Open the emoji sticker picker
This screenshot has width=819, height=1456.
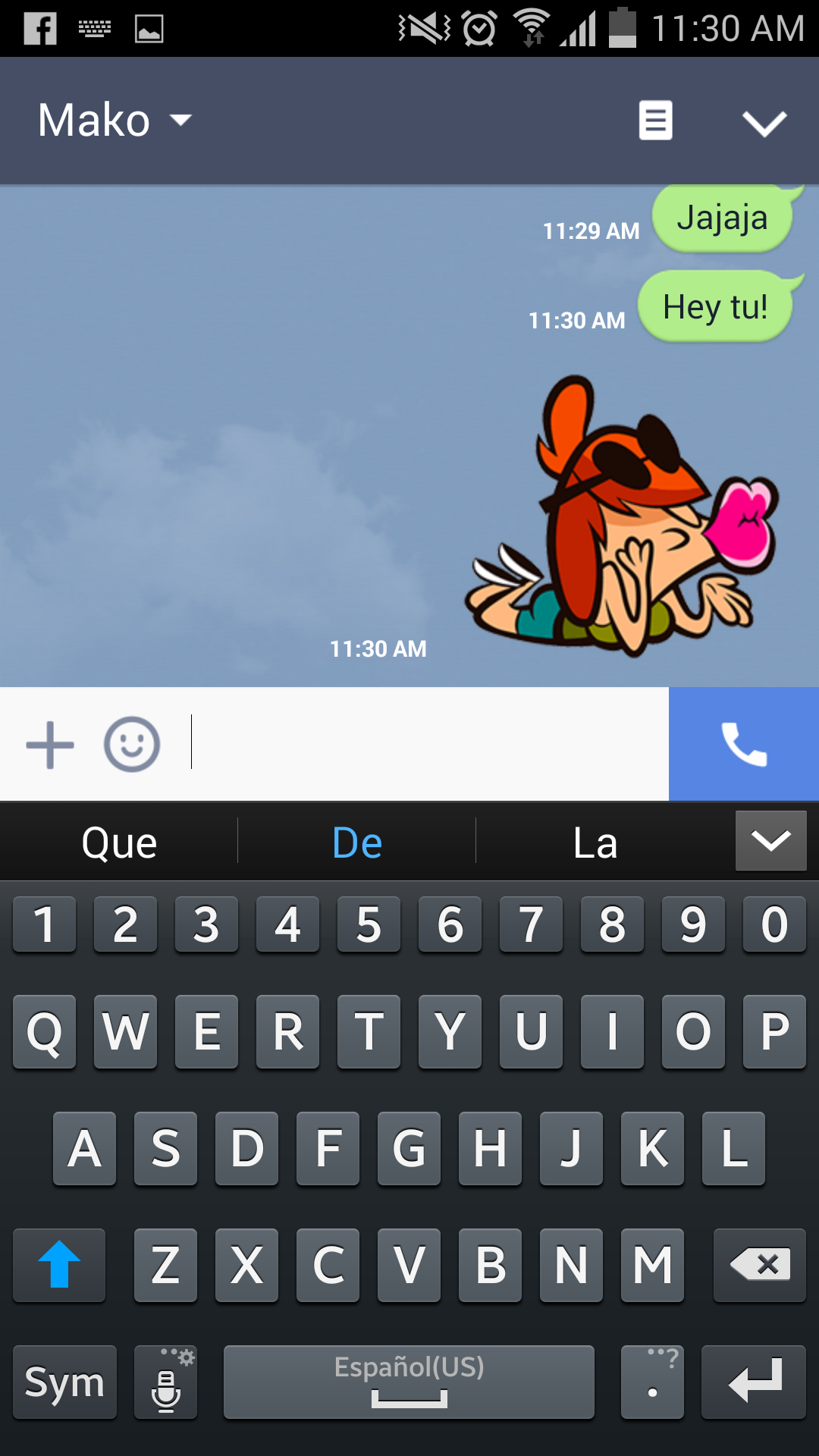[x=132, y=745]
